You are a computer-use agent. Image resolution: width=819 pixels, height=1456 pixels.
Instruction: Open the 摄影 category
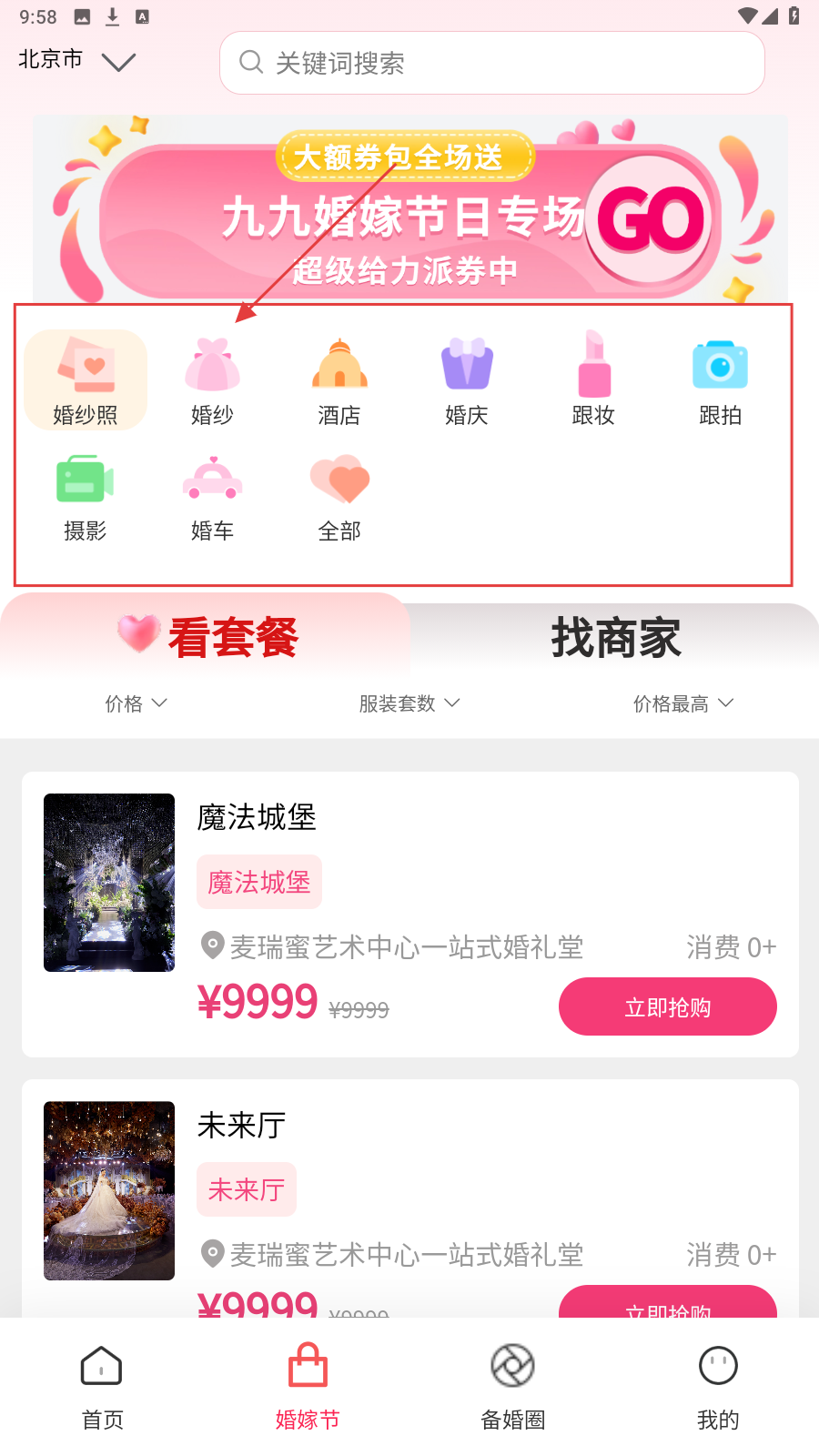tap(86, 498)
